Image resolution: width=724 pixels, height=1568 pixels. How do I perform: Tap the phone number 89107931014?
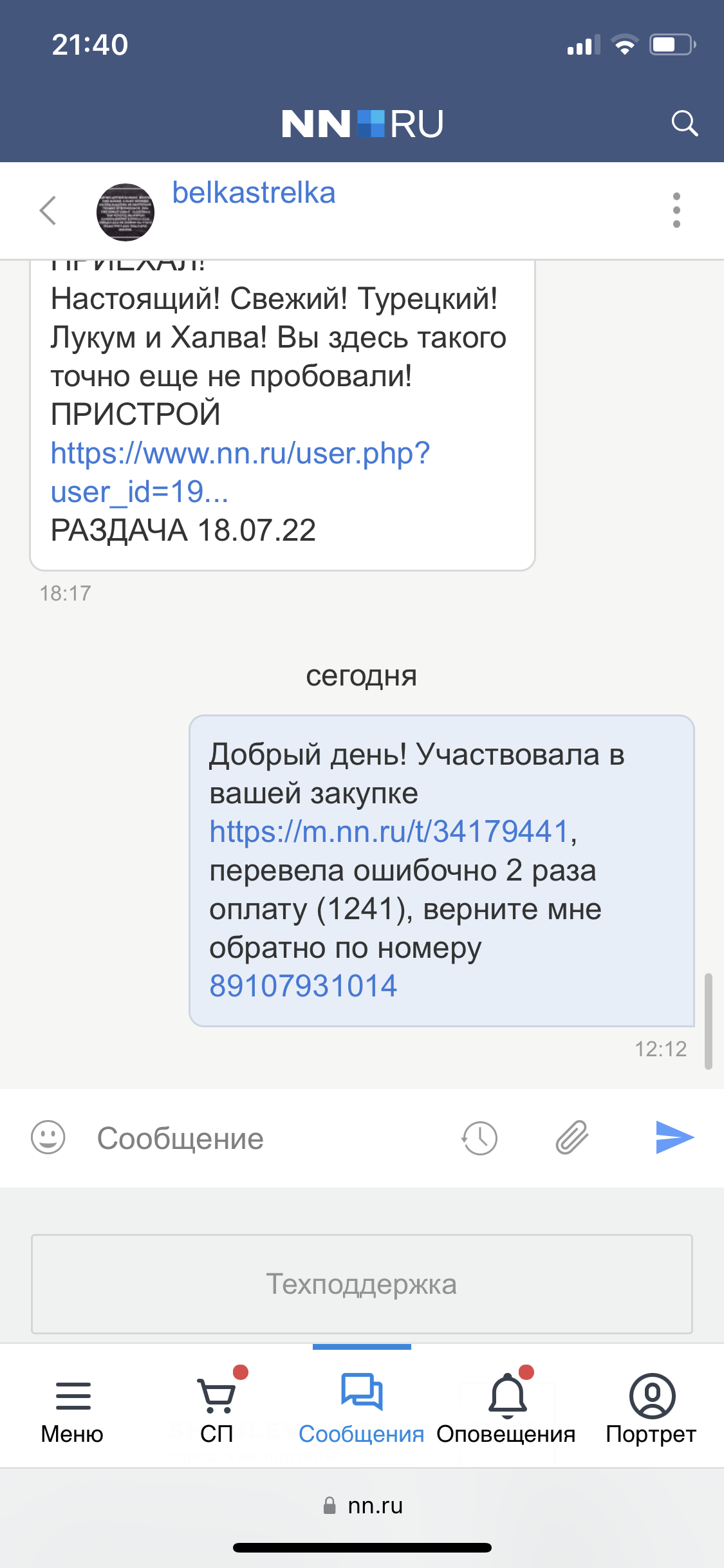[303, 985]
